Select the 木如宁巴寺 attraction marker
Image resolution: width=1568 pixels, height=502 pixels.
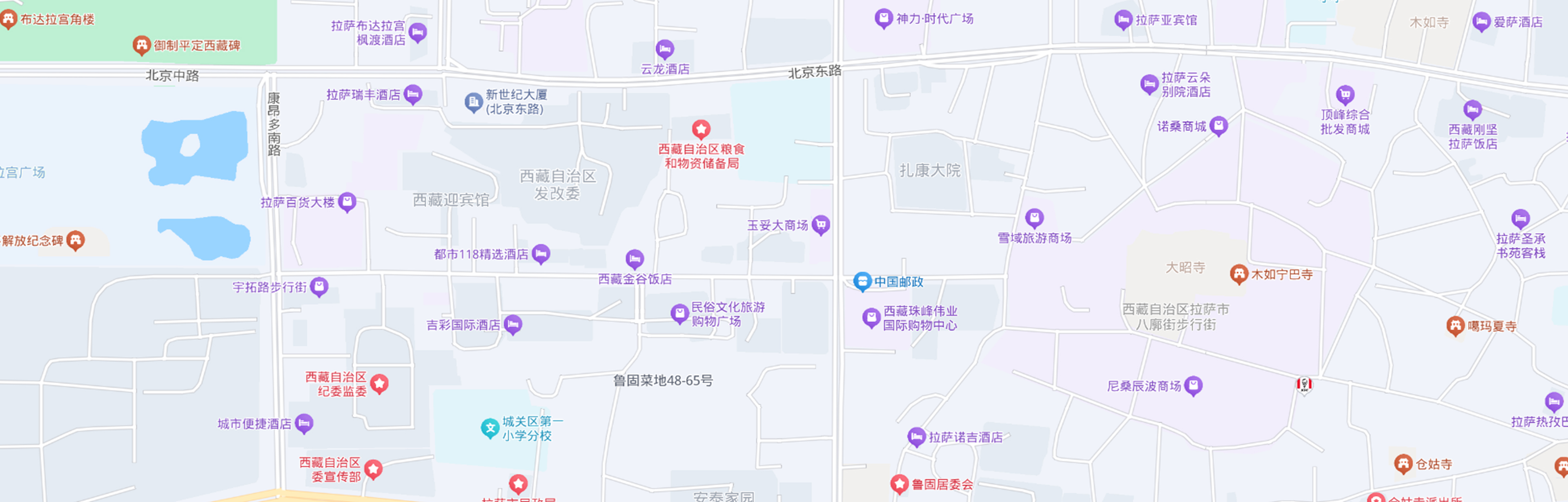[1239, 274]
